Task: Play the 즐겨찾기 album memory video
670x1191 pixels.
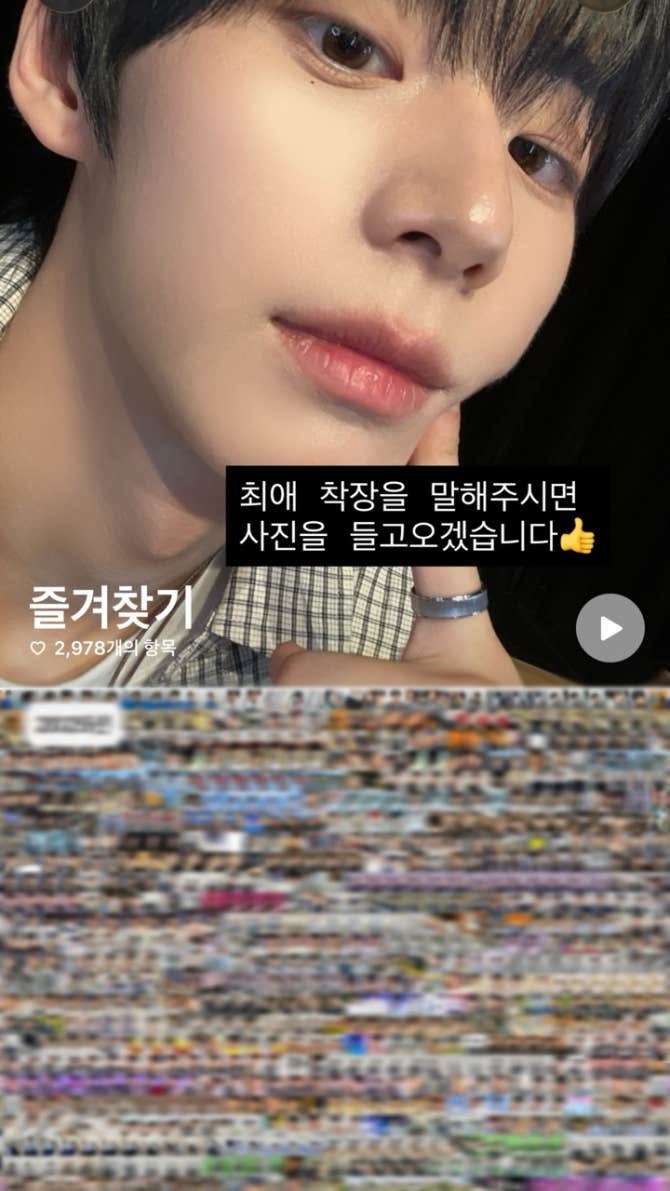Action: (610, 628)
